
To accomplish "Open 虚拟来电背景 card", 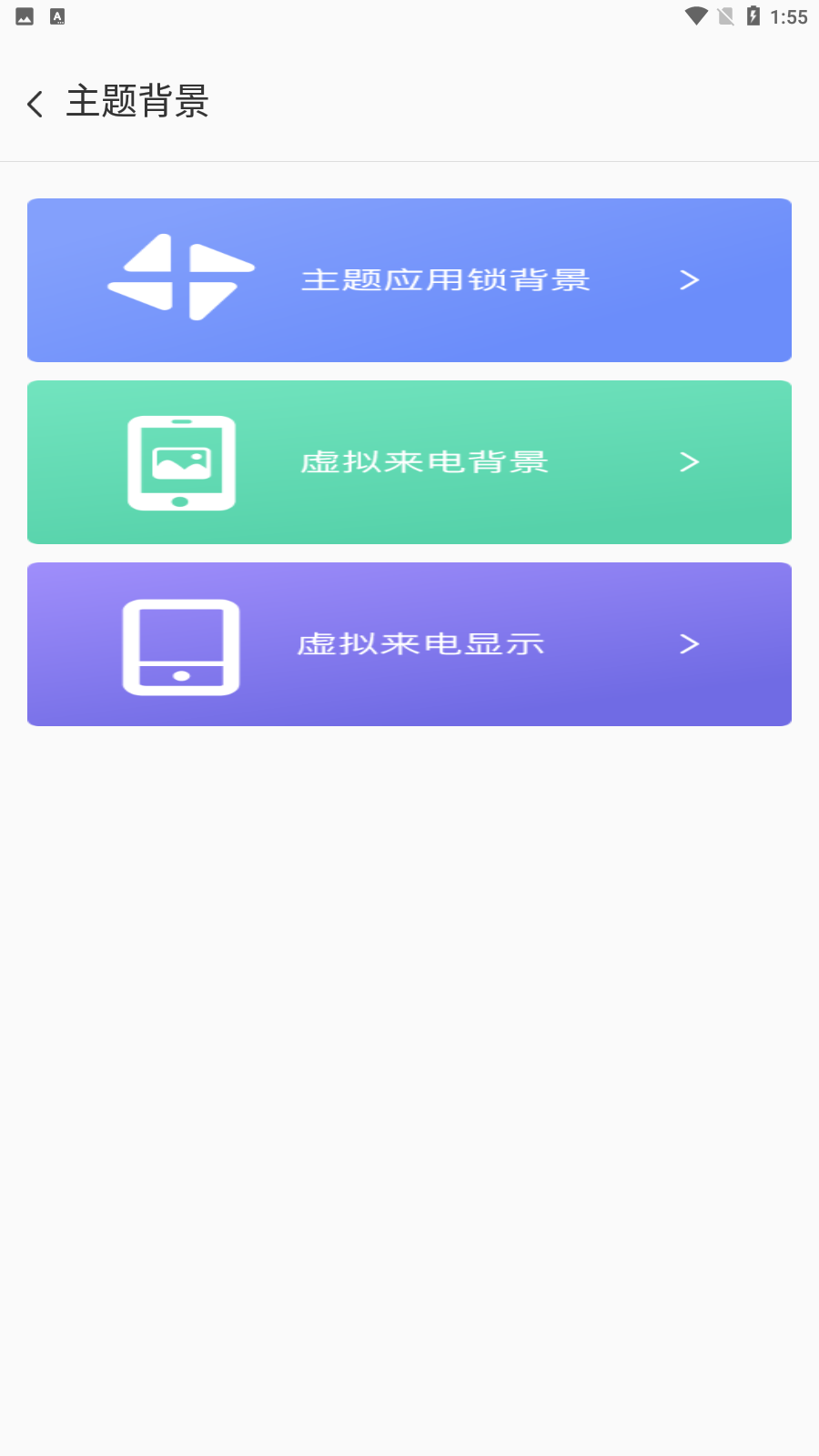I will pos(409,462).
